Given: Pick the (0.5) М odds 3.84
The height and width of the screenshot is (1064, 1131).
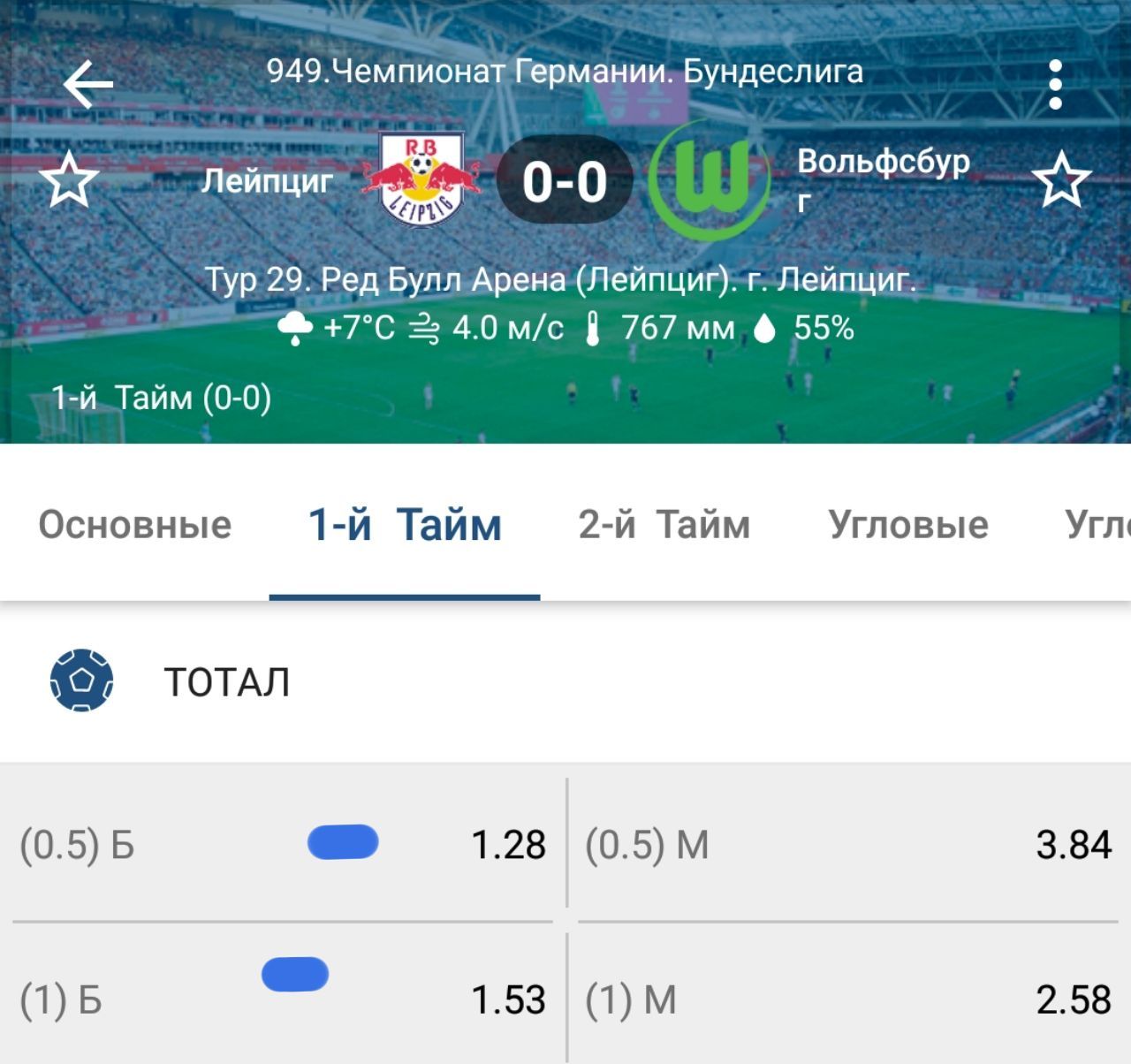Looking at the screenshot, I should pyautogui.click(x=848, y=844).
